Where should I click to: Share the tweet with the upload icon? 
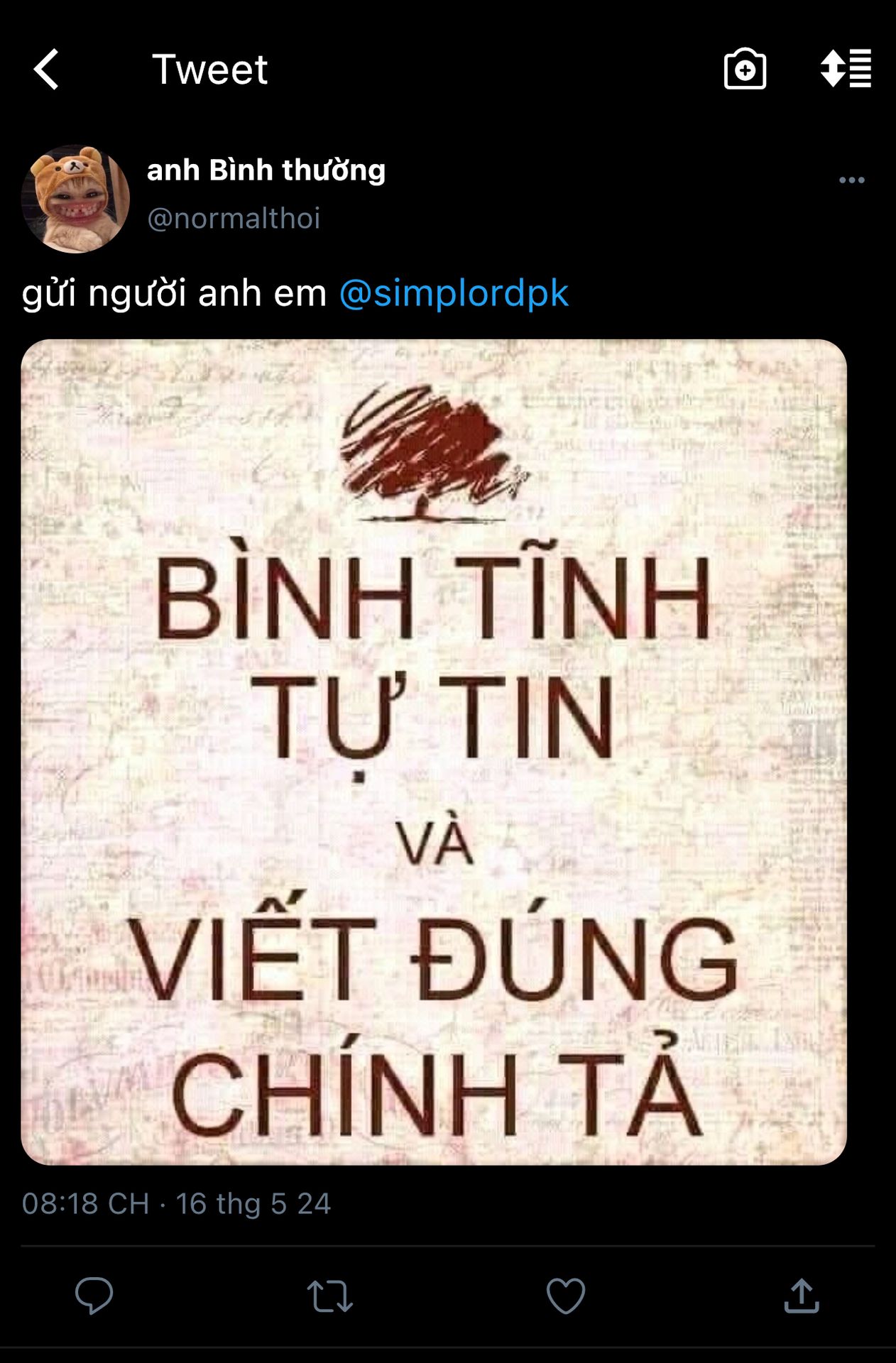click(x=802, y=1296)
